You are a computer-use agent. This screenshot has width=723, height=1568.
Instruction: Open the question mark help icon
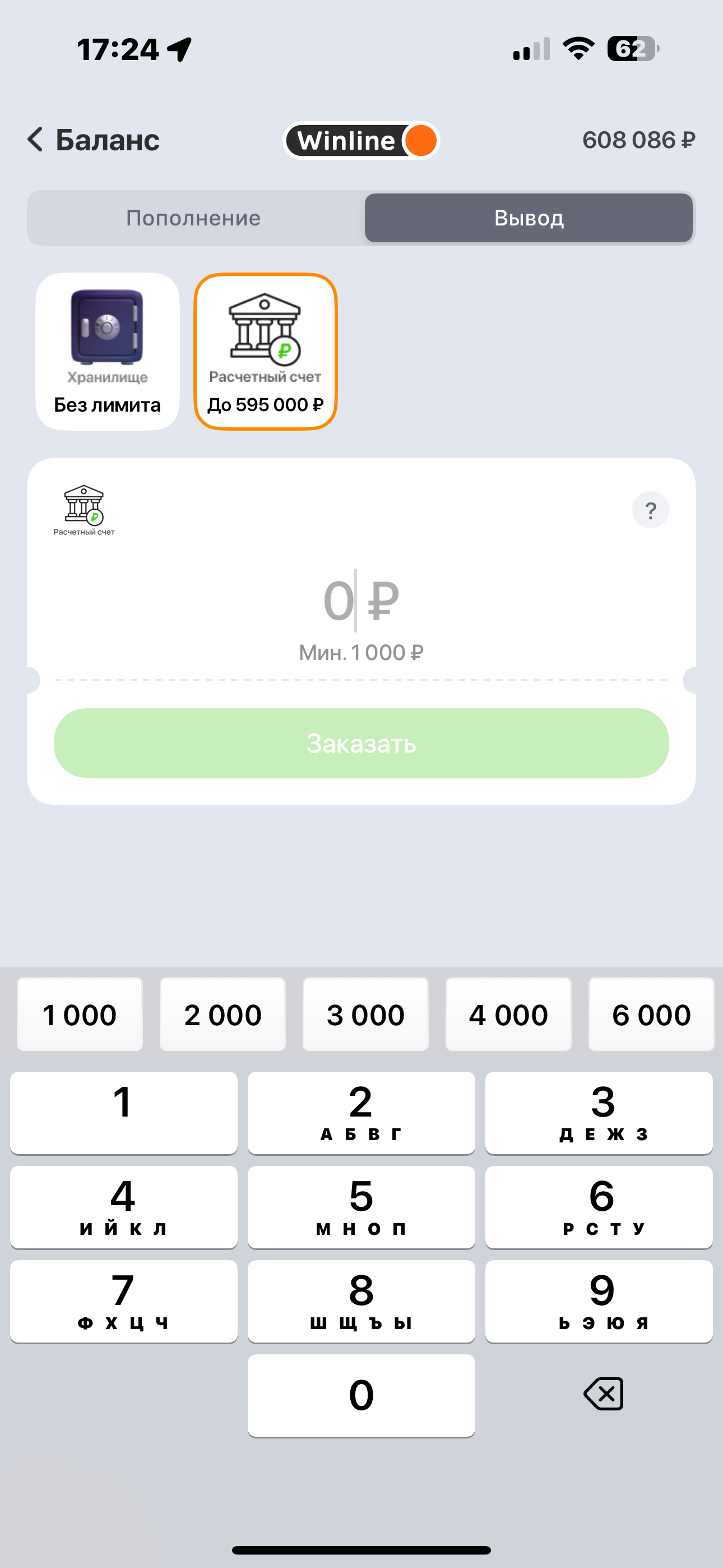[x=650, y=510]
